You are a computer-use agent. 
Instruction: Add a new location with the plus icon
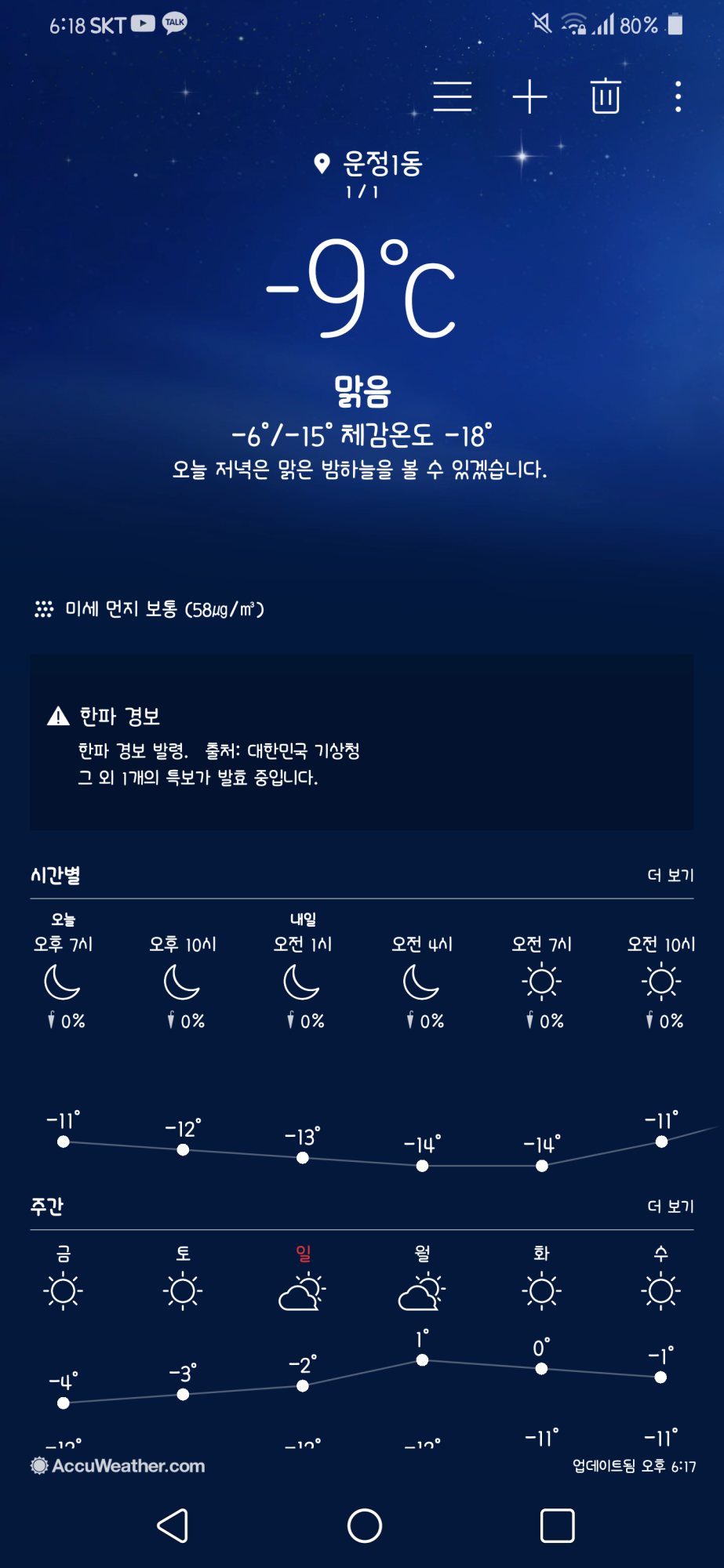click(x=529, y=96)
